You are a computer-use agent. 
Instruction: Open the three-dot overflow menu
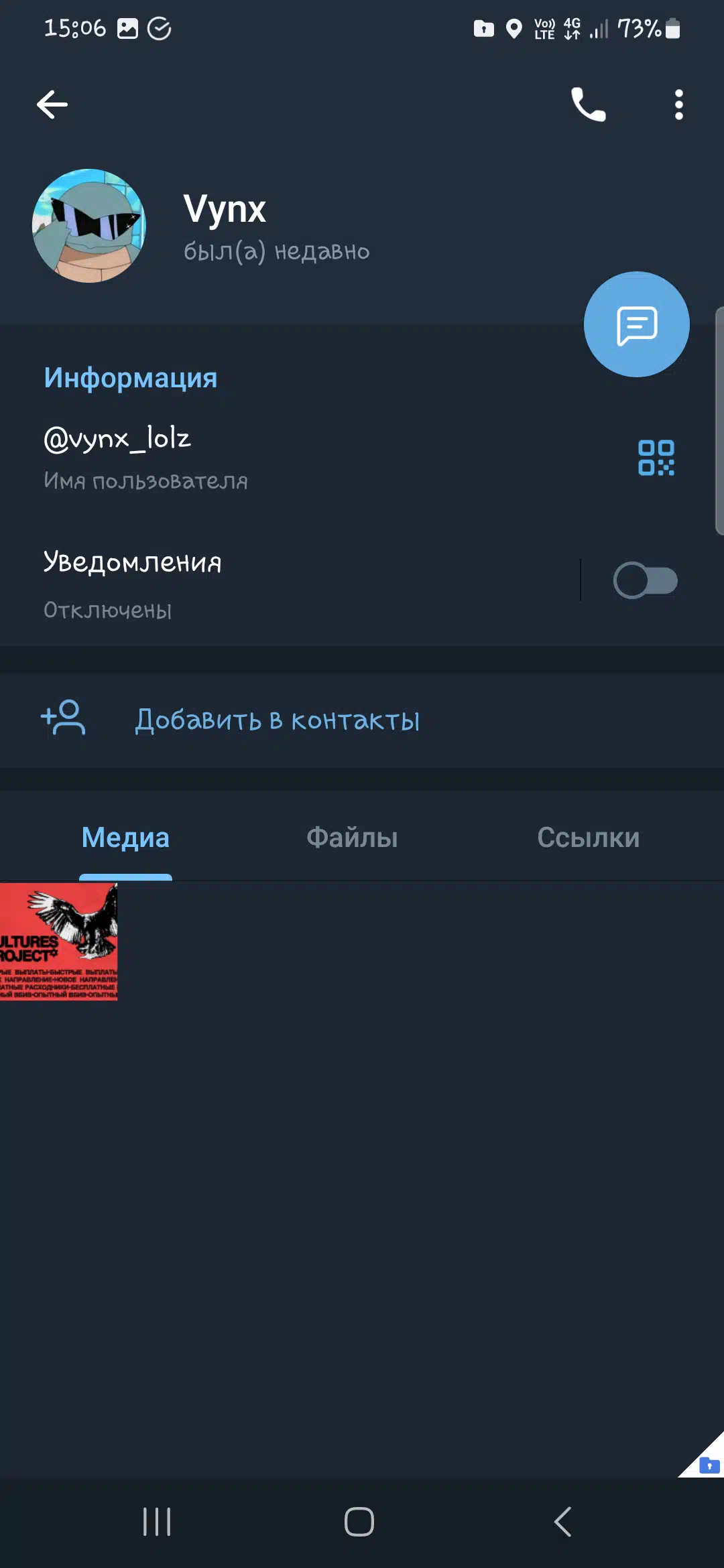tap(679, 105)
